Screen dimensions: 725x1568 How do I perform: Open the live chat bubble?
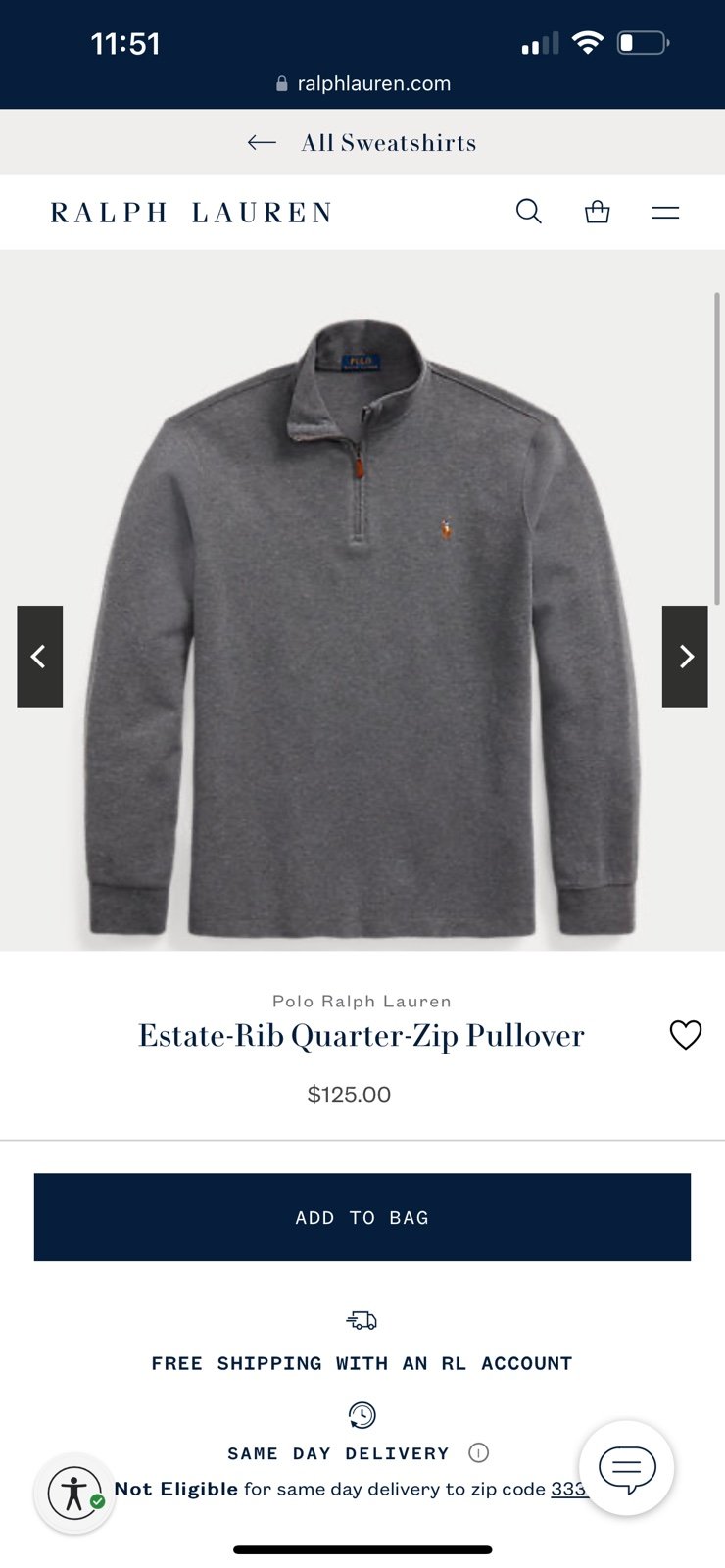pos(627,1468)
